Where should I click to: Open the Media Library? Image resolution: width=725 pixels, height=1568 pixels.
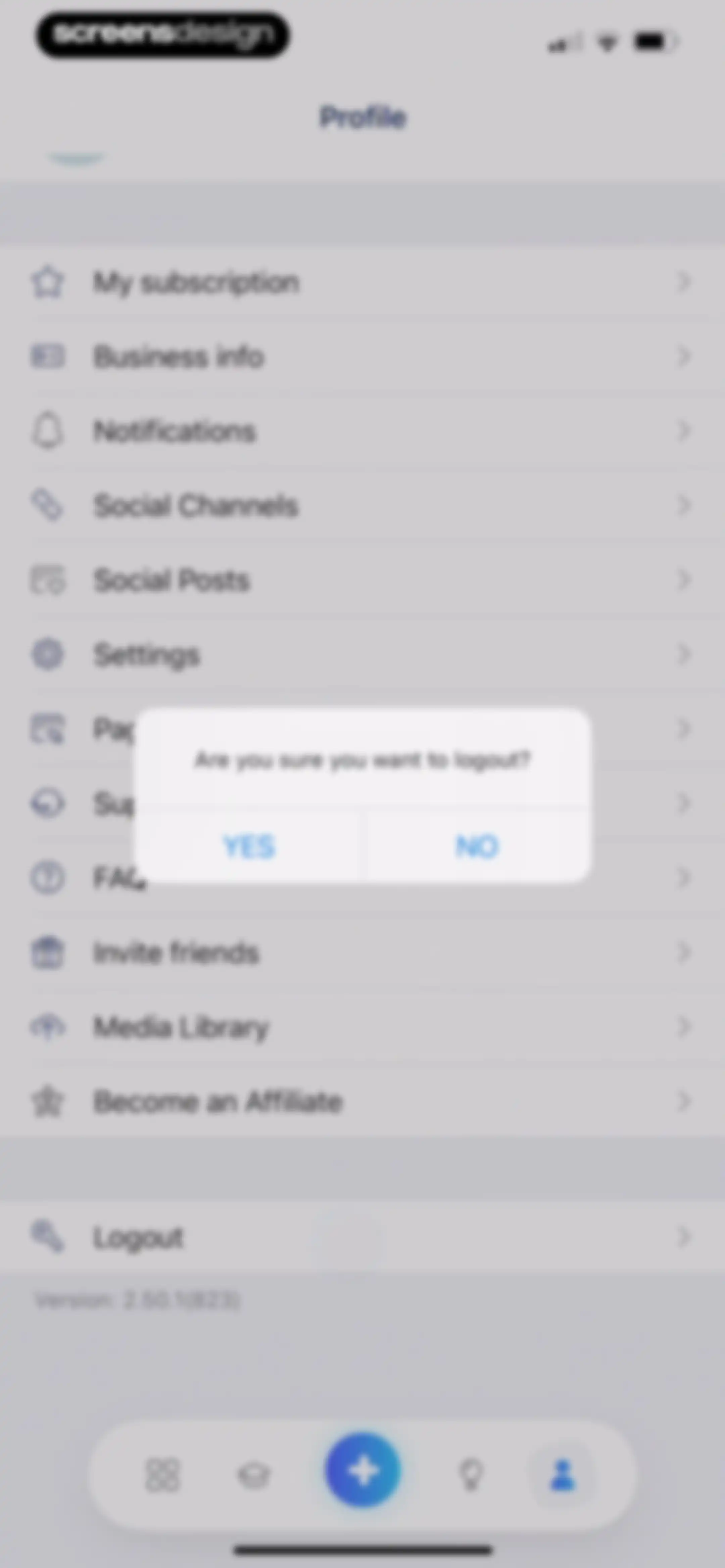(362, 1027)
